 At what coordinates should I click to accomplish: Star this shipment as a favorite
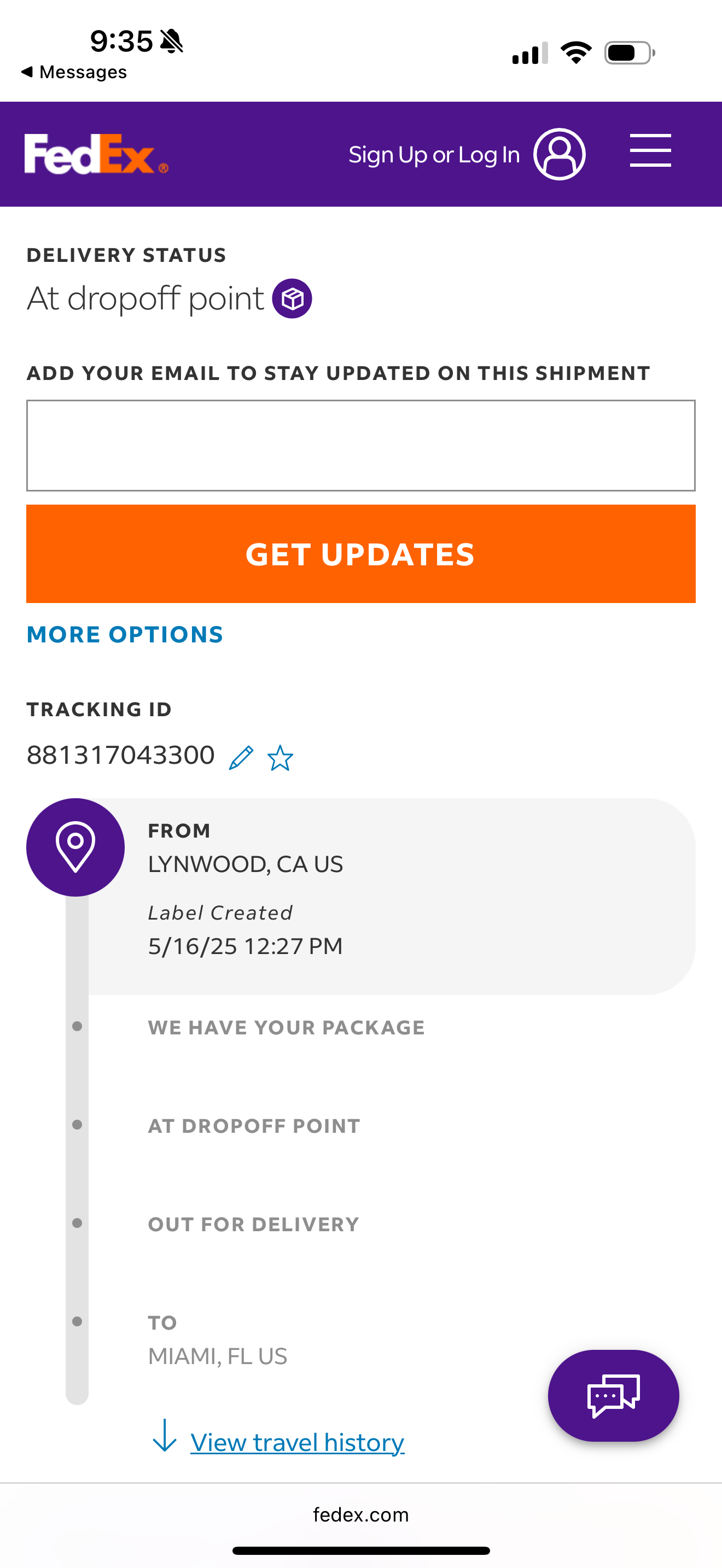tap(280, 758)
